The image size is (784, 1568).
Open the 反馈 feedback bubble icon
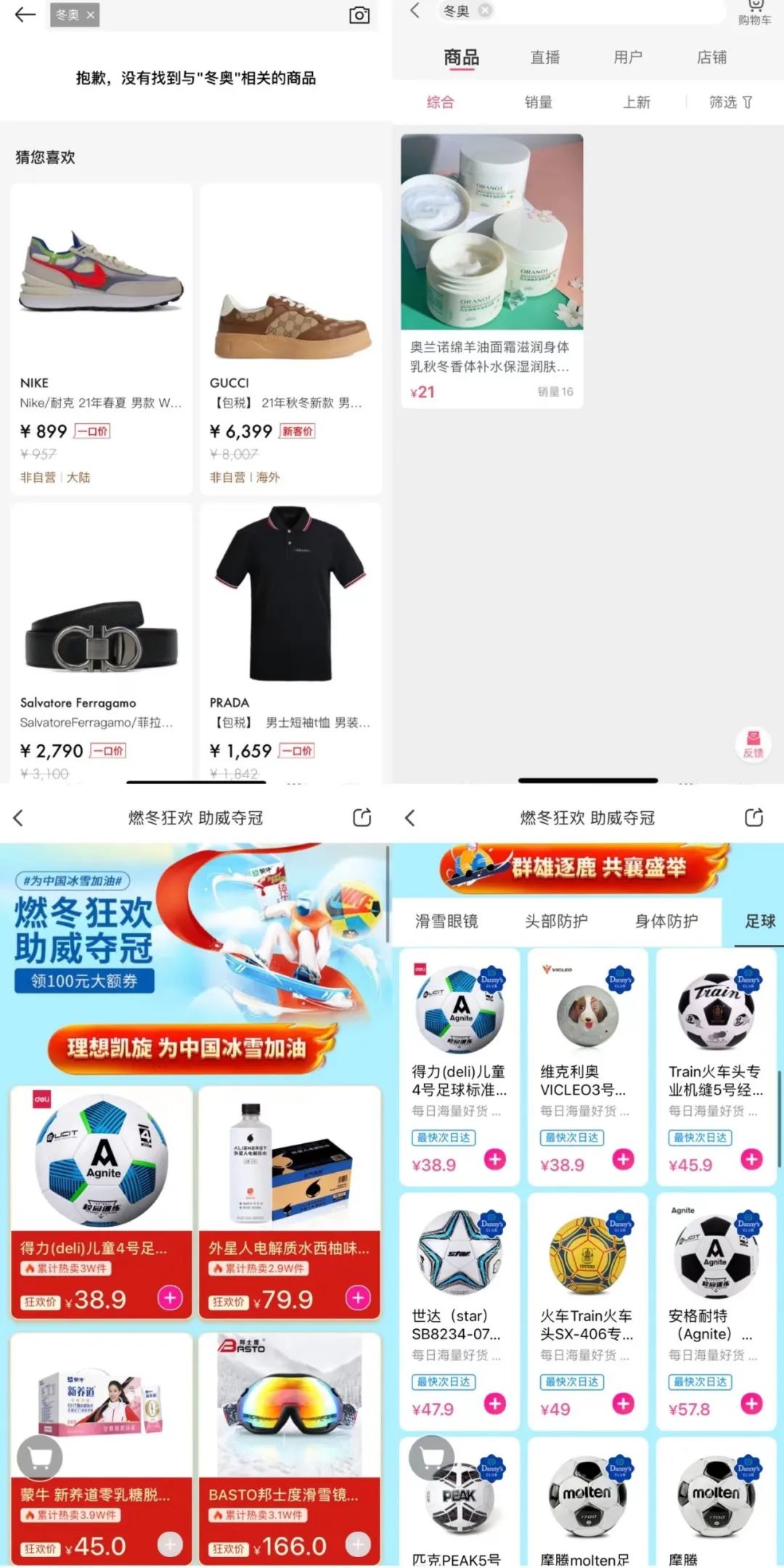coord(754,743)
